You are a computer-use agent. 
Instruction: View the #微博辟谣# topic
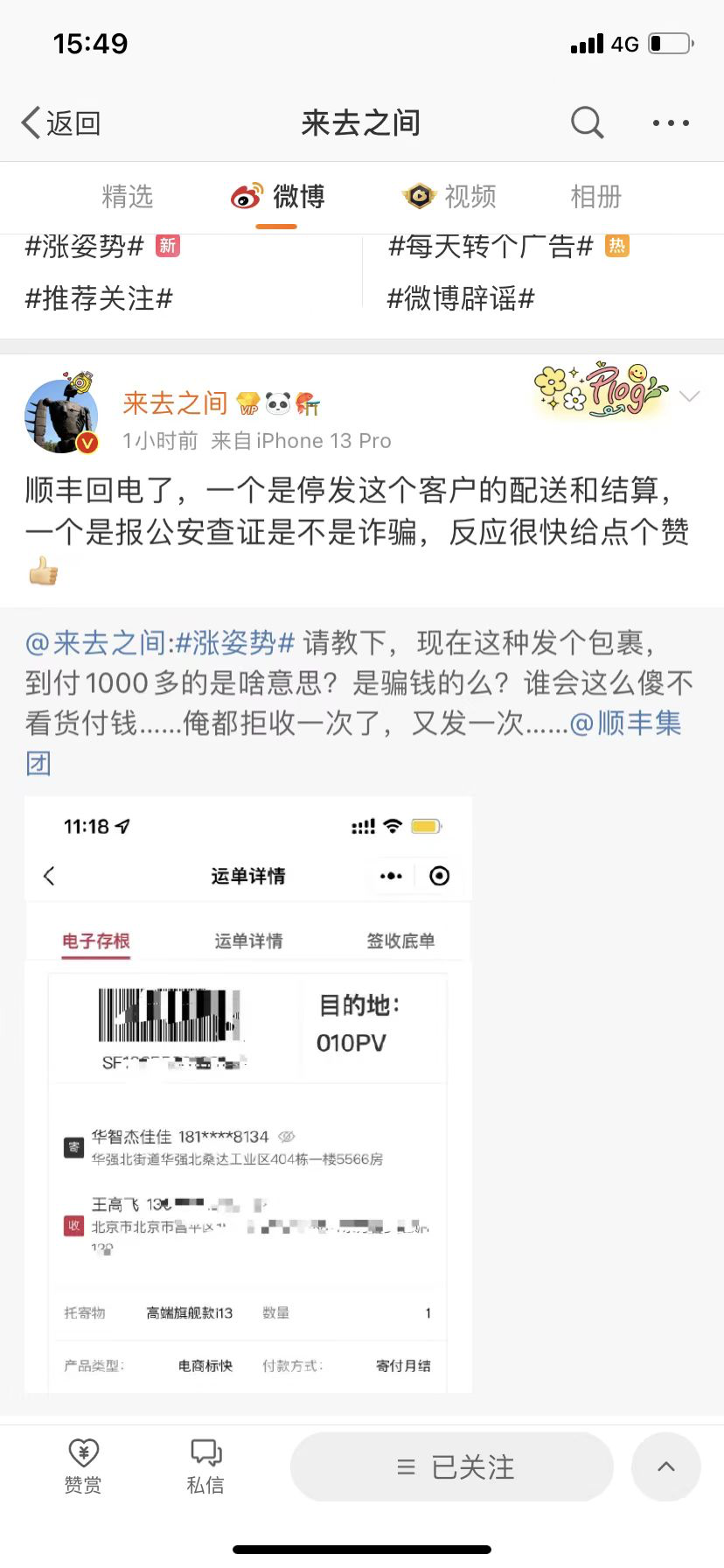pyautogui.click(x=461, y=299)
